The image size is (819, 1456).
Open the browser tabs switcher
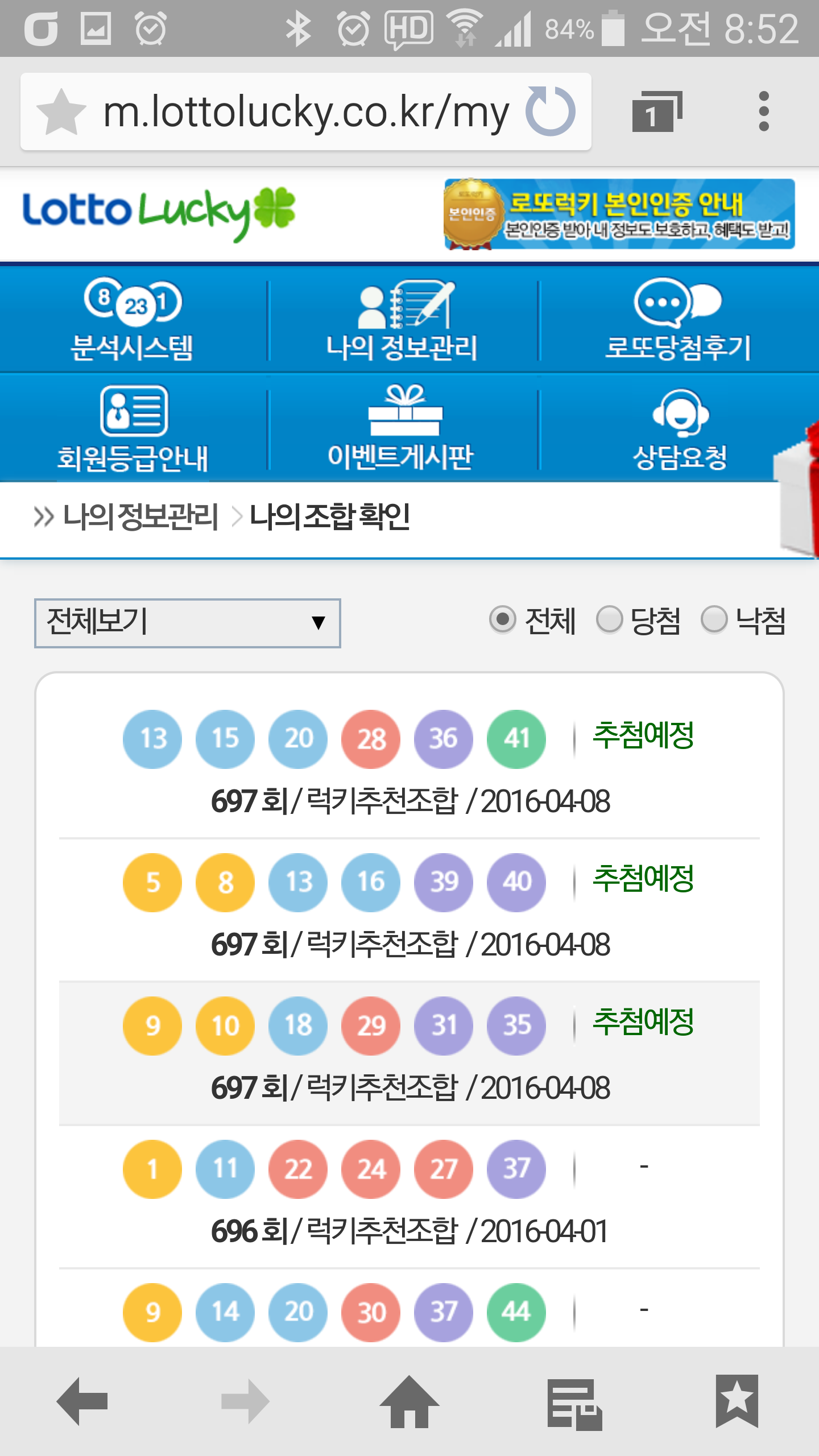pyautogui.click(x=656, y=111)
